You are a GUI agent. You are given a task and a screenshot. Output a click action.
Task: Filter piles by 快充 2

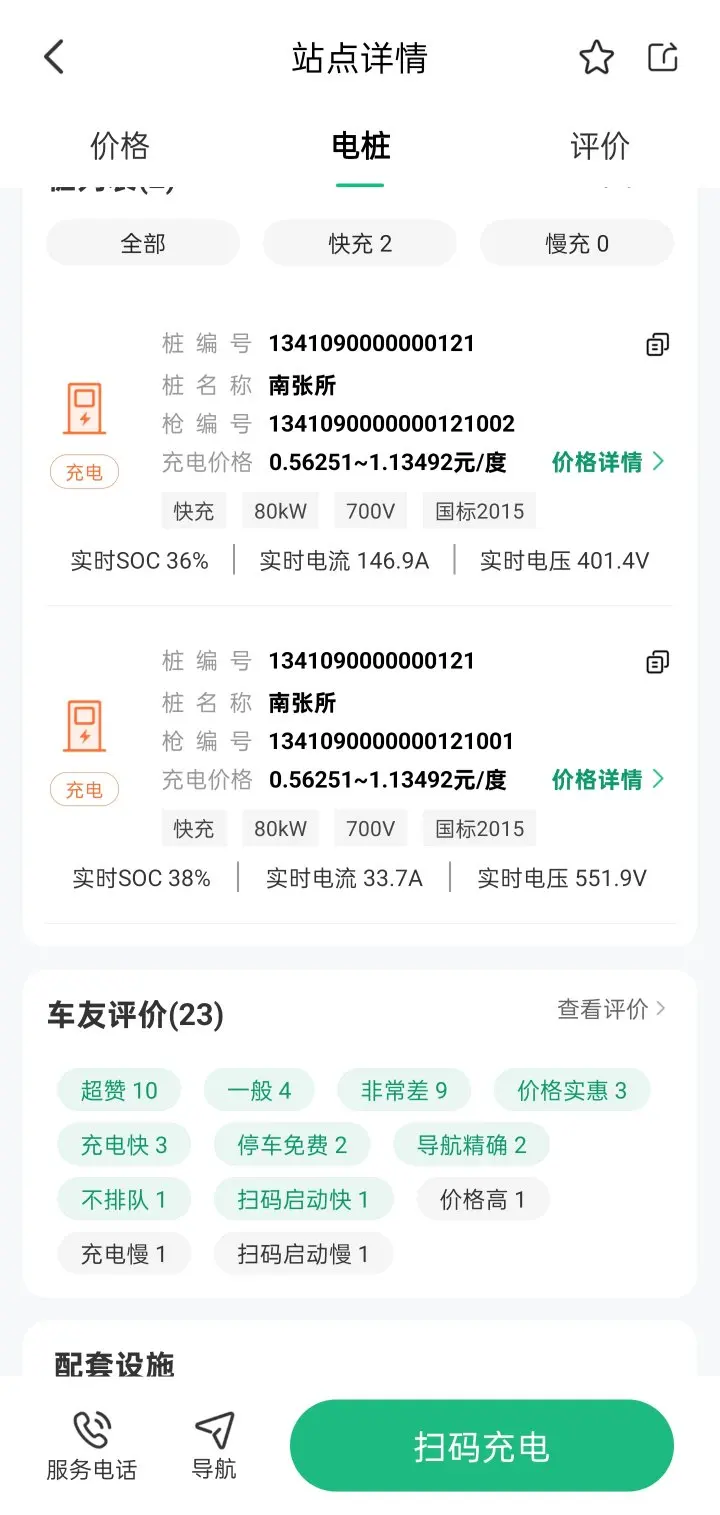pos(360,243)
